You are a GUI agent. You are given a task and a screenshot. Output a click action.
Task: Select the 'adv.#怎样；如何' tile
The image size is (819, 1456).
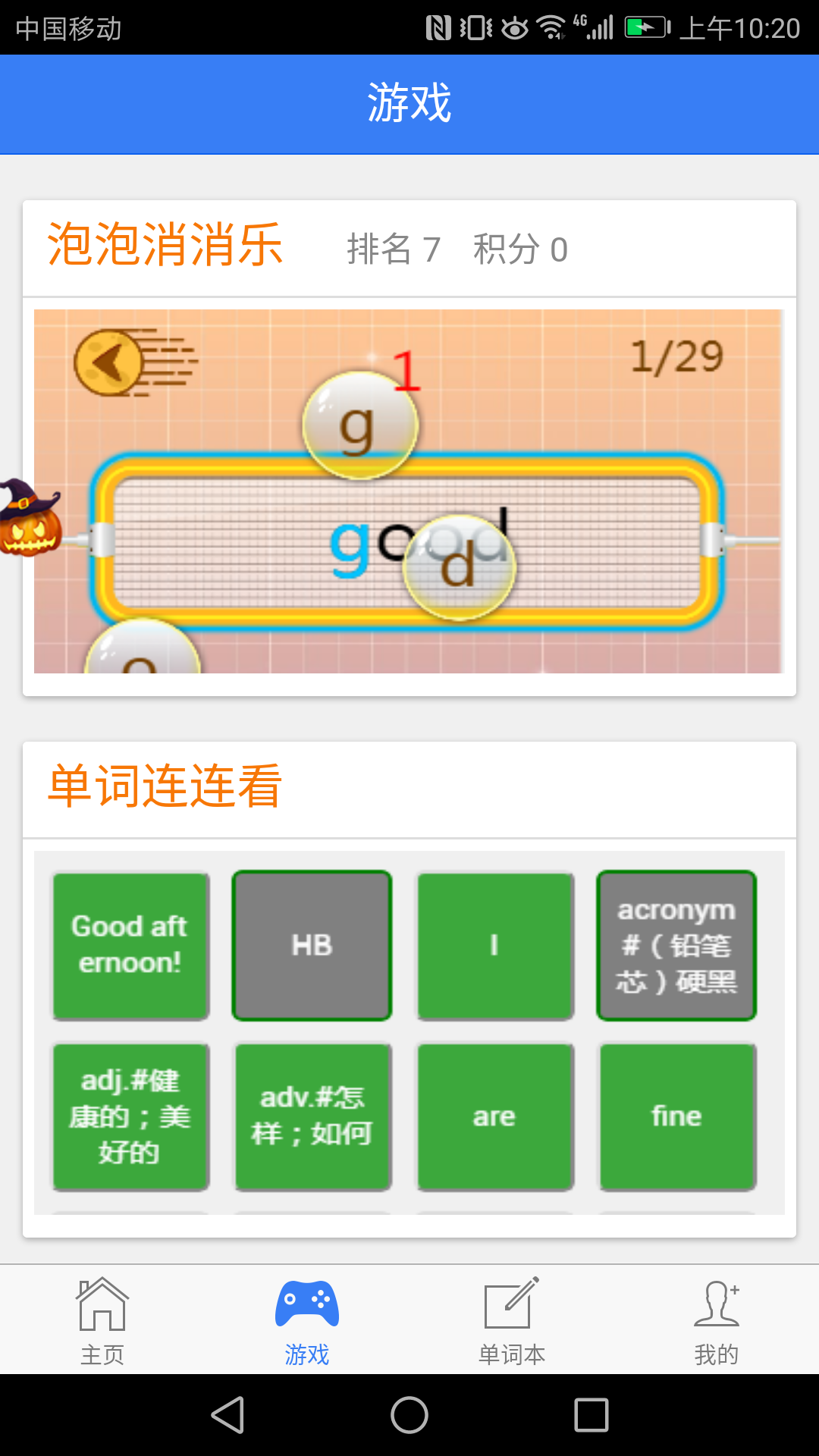click(312, 1116)
